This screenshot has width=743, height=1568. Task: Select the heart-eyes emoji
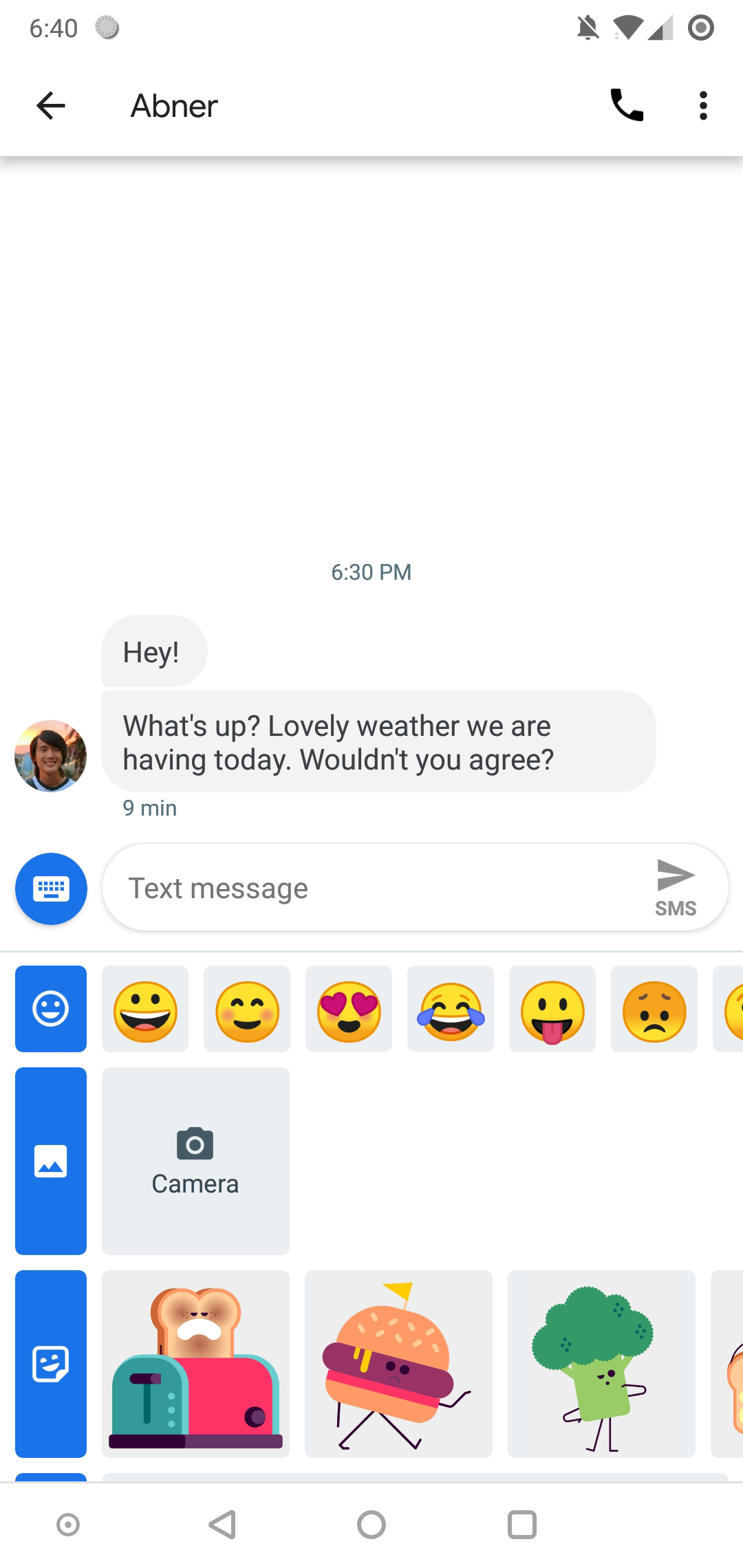348,1009
